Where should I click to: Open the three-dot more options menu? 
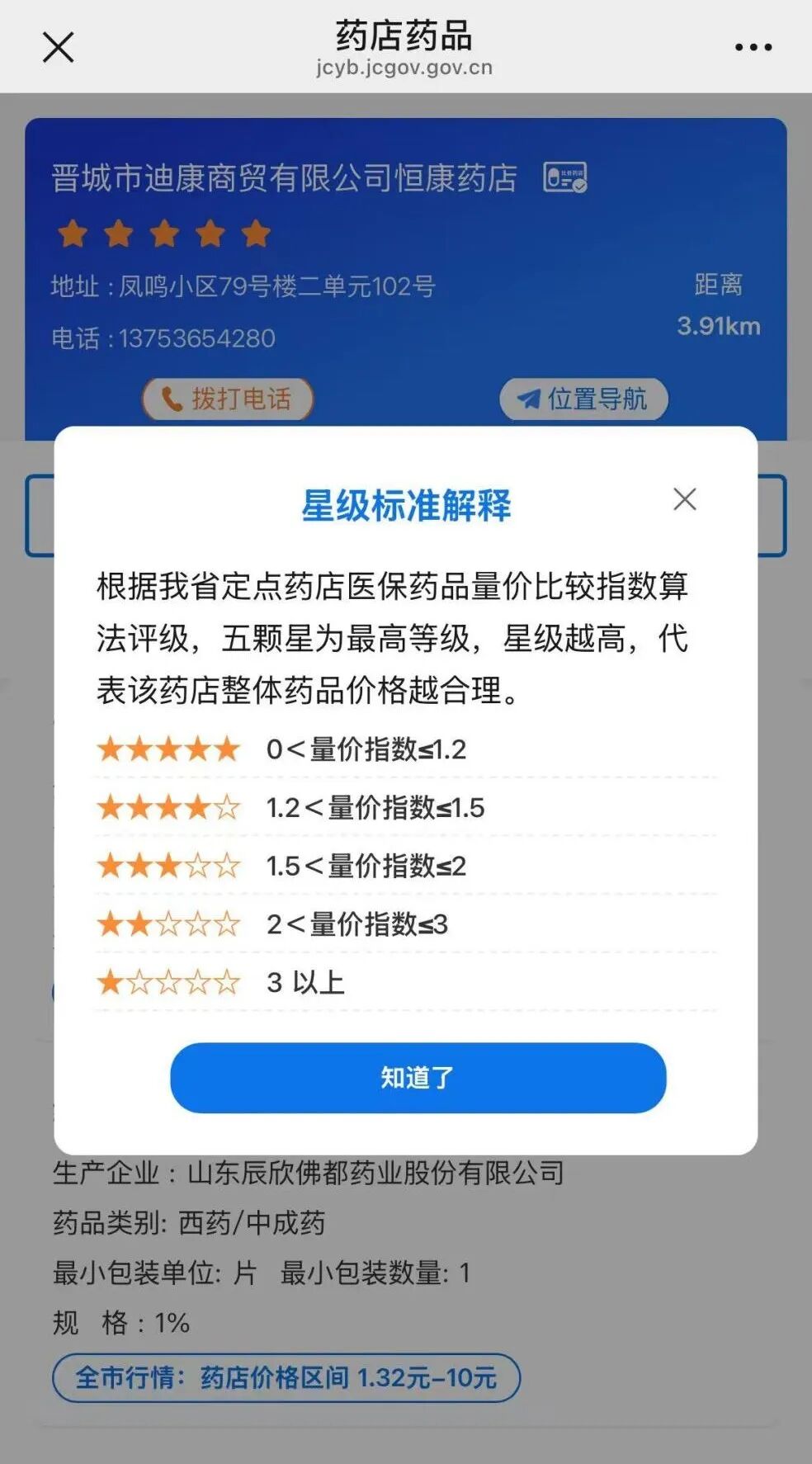[x=753, y=48]
